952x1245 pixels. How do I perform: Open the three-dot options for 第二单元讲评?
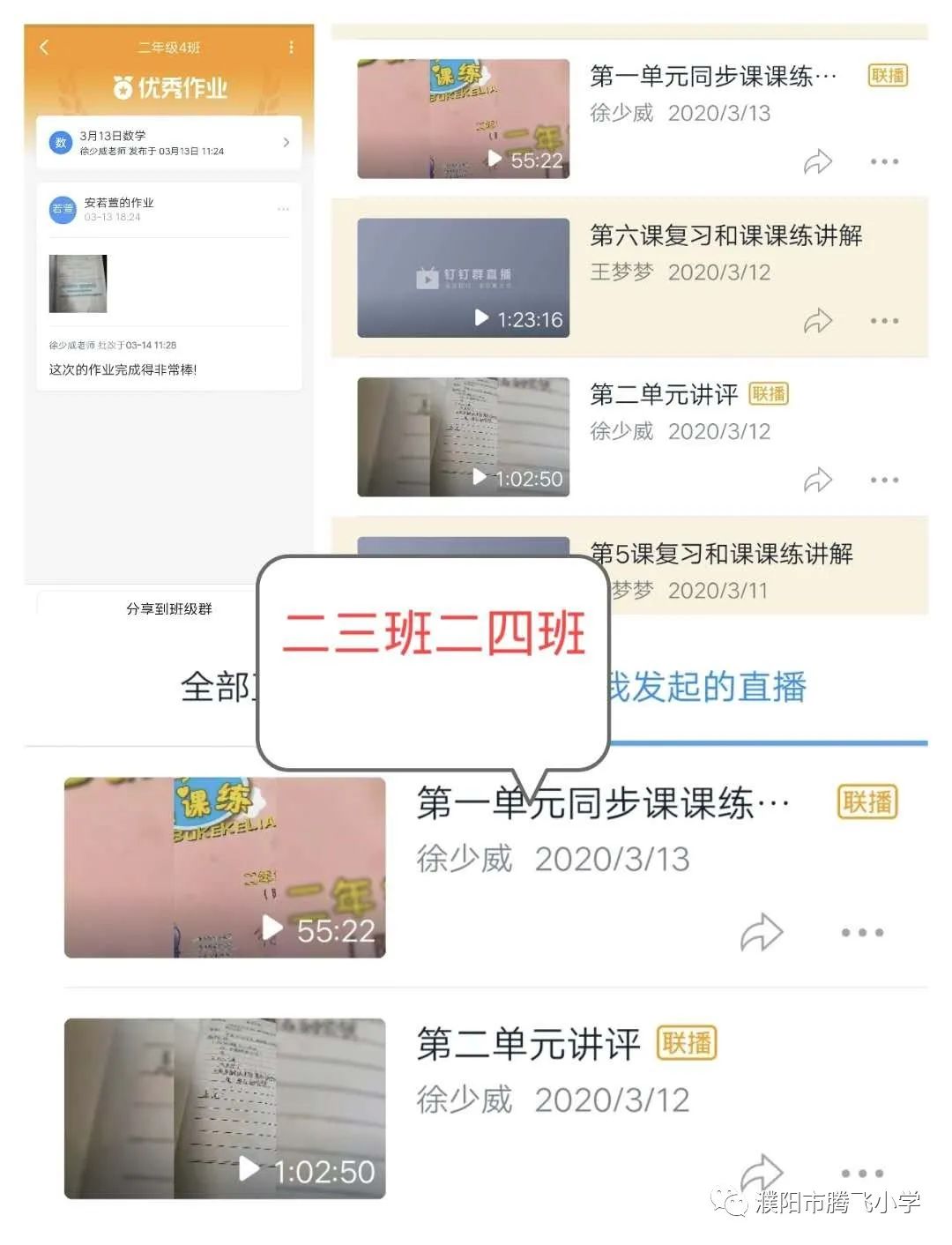tap(883, 480)
